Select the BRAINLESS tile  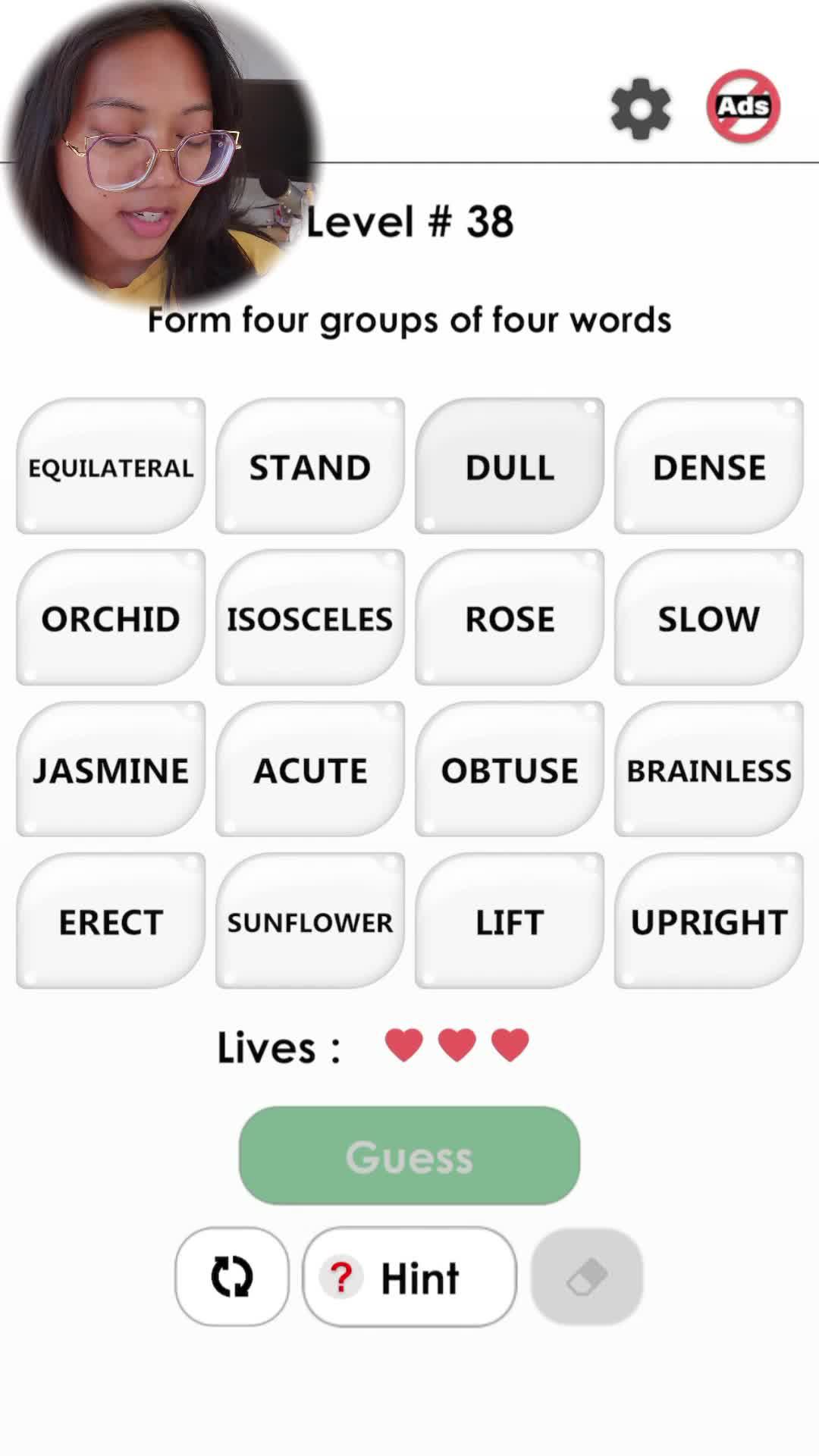709,770
